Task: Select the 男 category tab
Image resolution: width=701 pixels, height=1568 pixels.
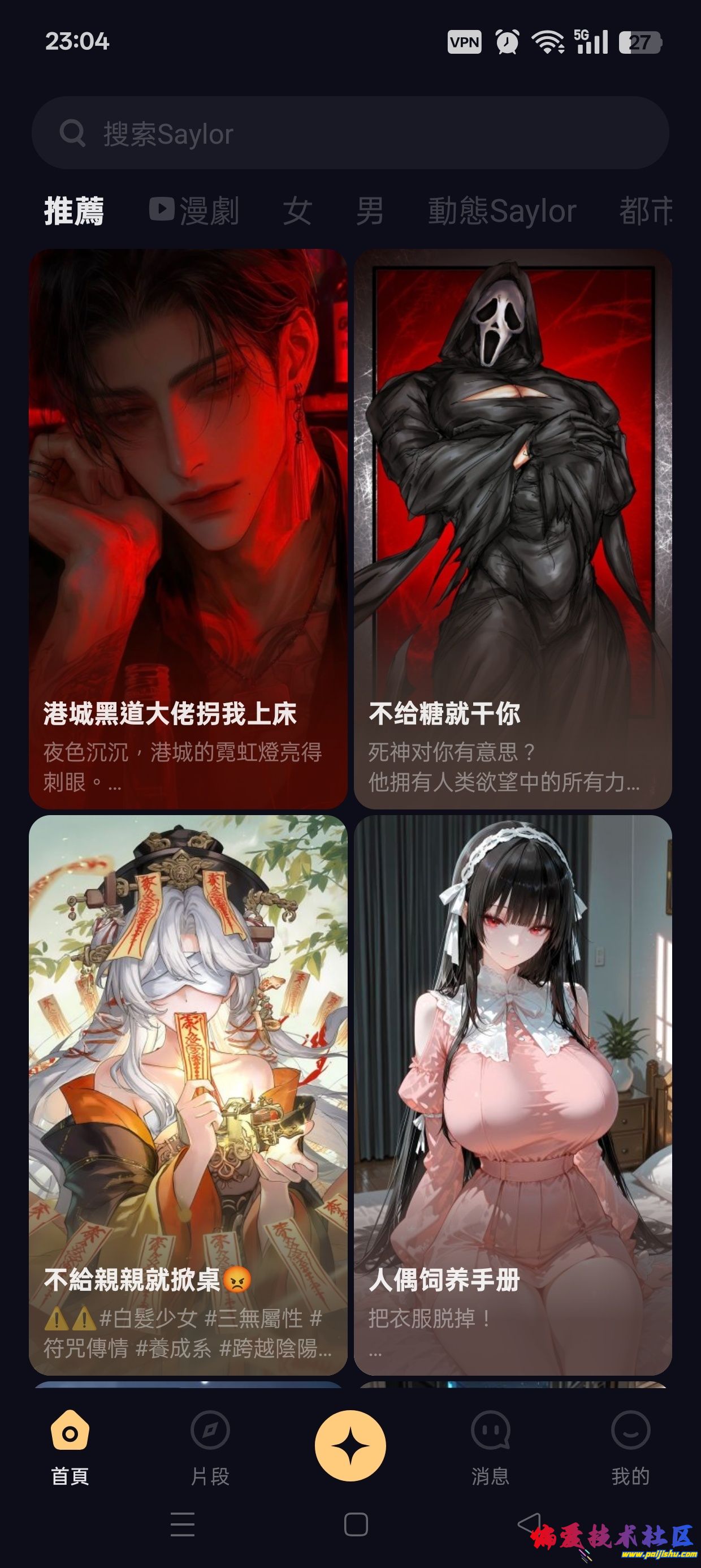Action: 369,211
